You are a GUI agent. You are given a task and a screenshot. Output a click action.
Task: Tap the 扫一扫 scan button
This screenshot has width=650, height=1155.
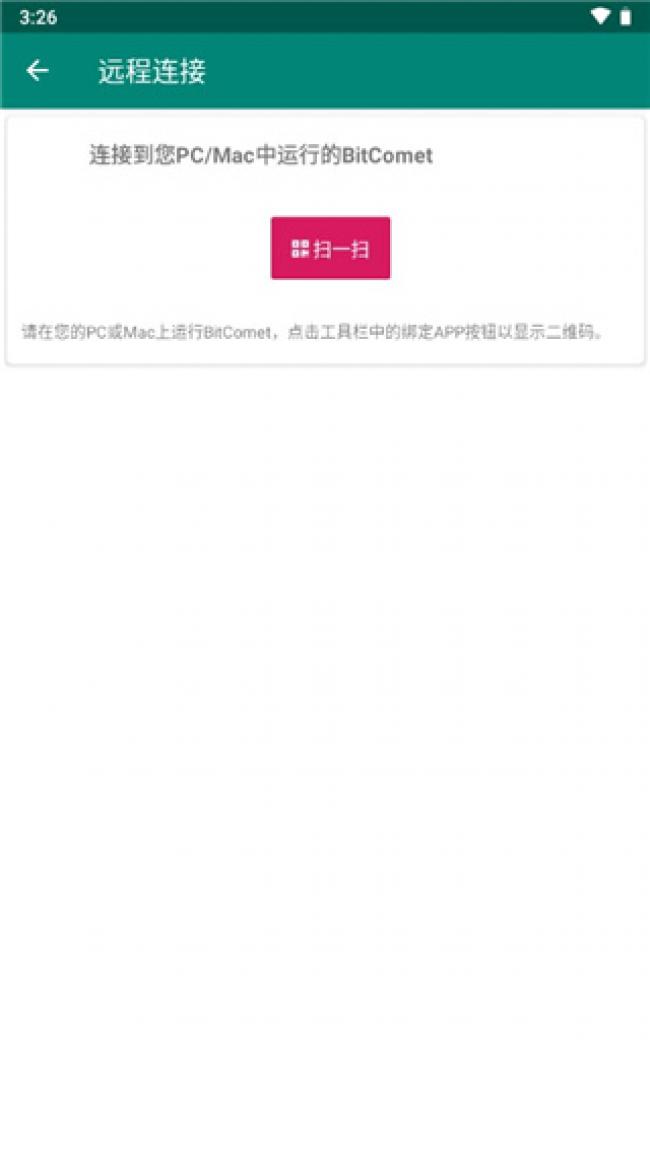[330, 248]
